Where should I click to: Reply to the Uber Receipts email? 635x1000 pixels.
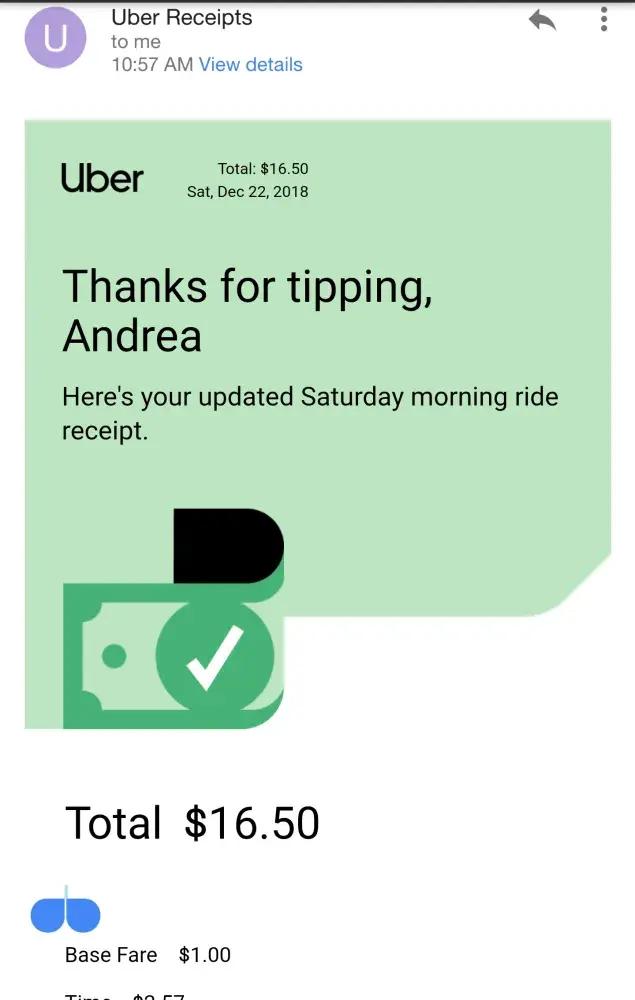[x=542, y=20]
